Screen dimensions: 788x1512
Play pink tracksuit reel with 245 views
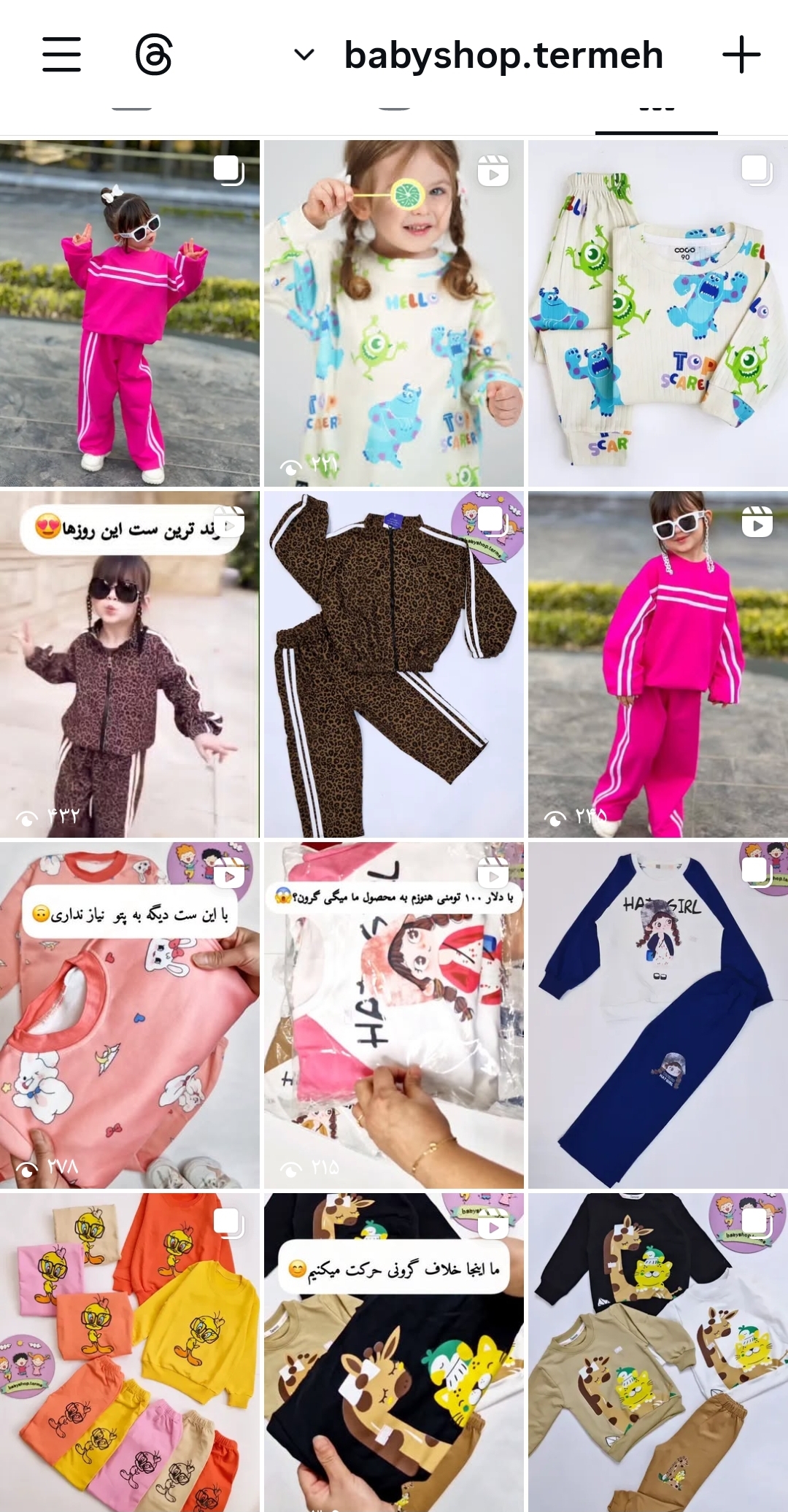click(x=658, y=664)
